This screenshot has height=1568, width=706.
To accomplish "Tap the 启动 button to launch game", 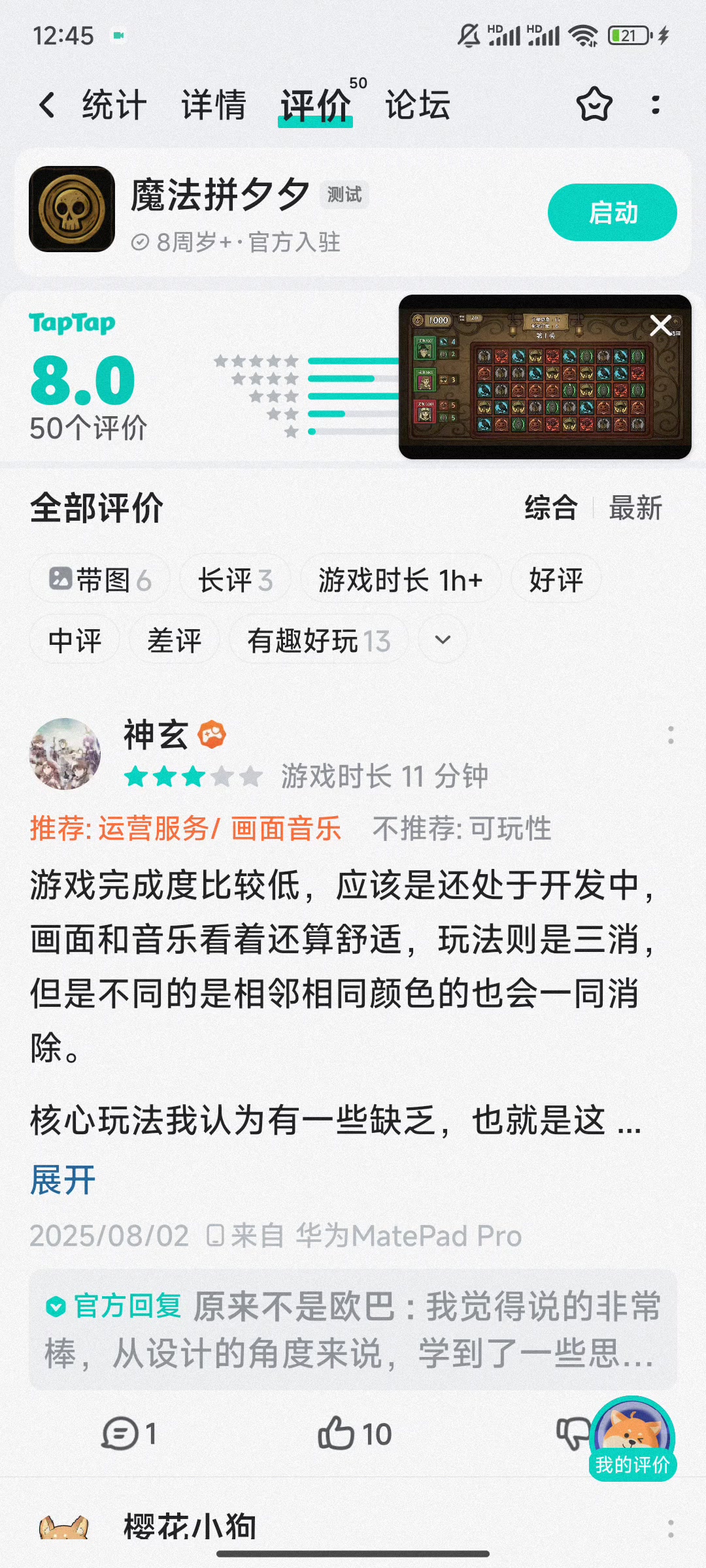I will pyautogui.click(x=612, y=212).
